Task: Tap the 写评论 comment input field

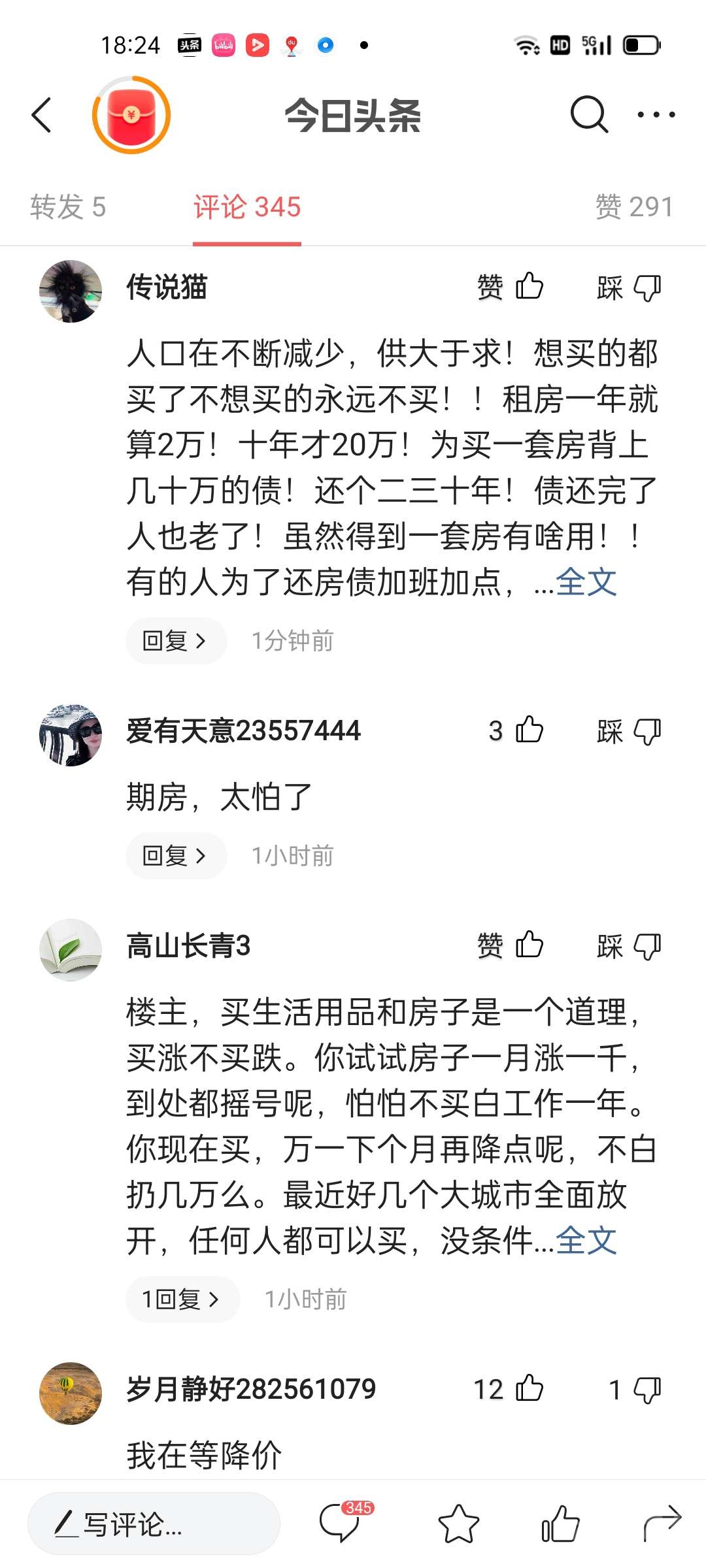Action: tap(154, 1524)
